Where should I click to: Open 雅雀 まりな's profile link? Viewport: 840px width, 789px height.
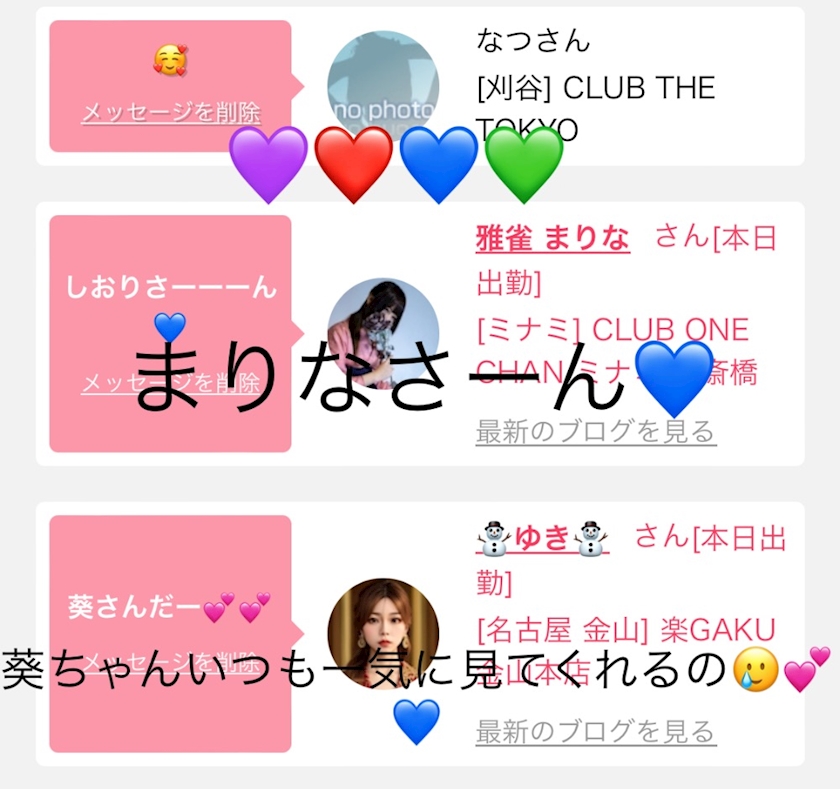pyautogui.click(x=552, y=239)
